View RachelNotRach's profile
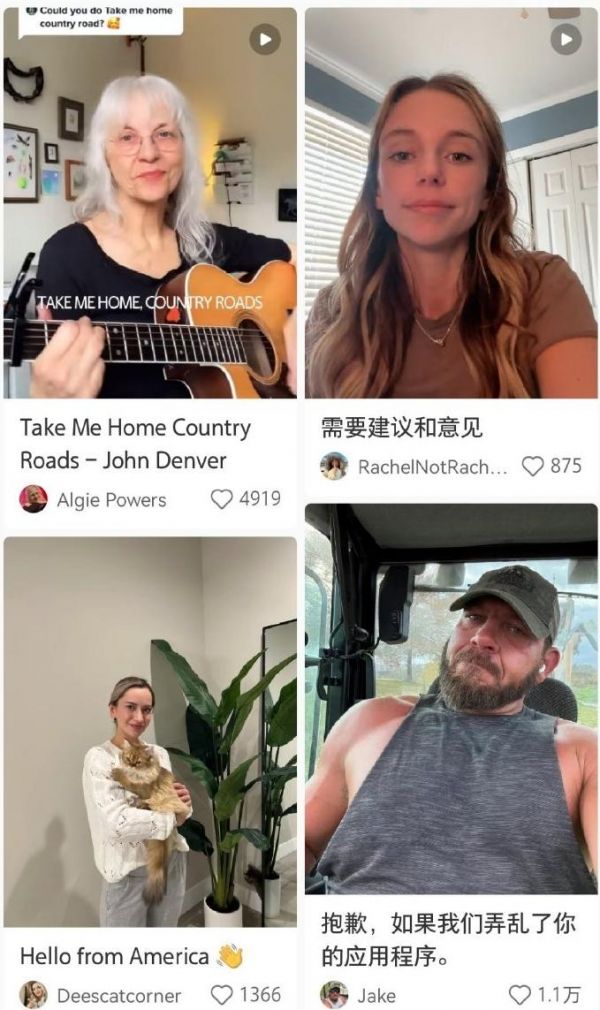 tap(334, 466)
